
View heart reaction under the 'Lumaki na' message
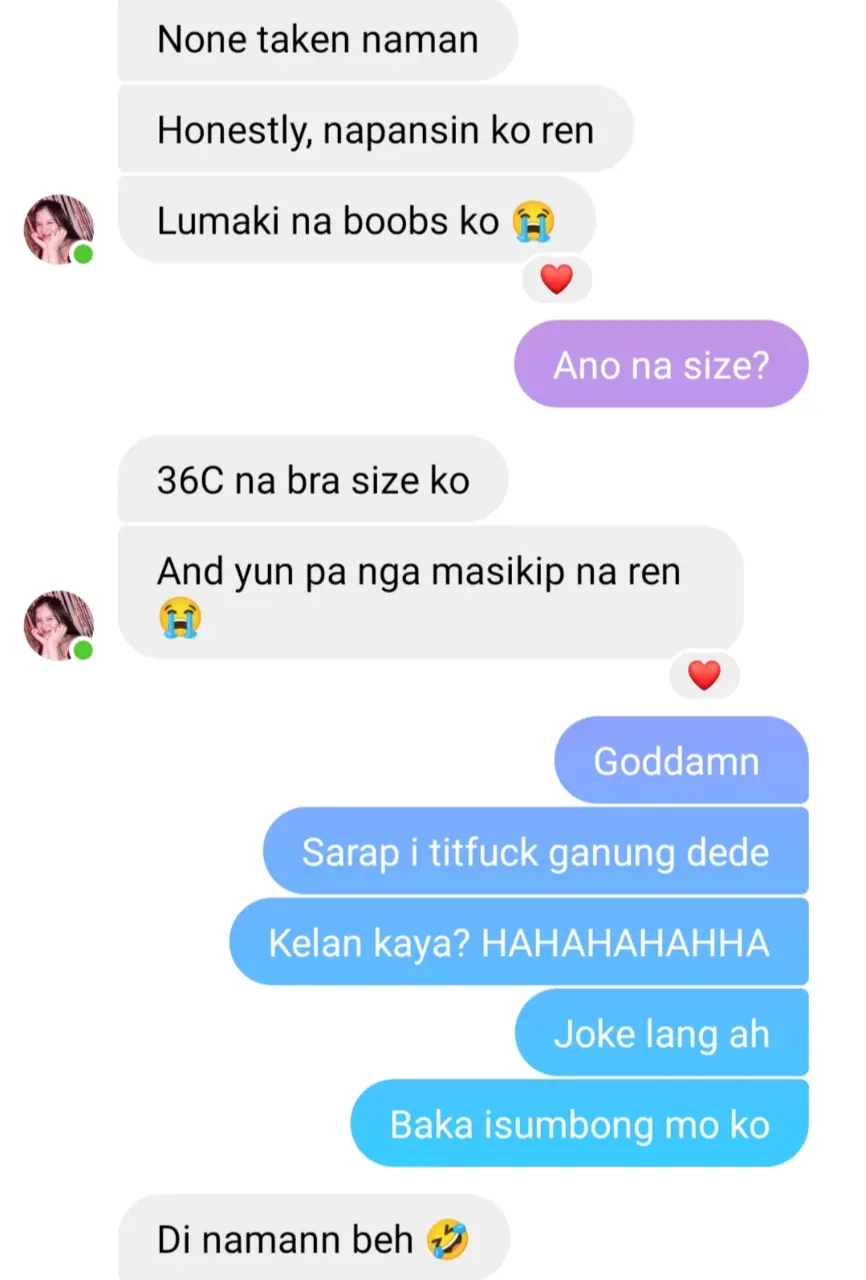[557, 279]
